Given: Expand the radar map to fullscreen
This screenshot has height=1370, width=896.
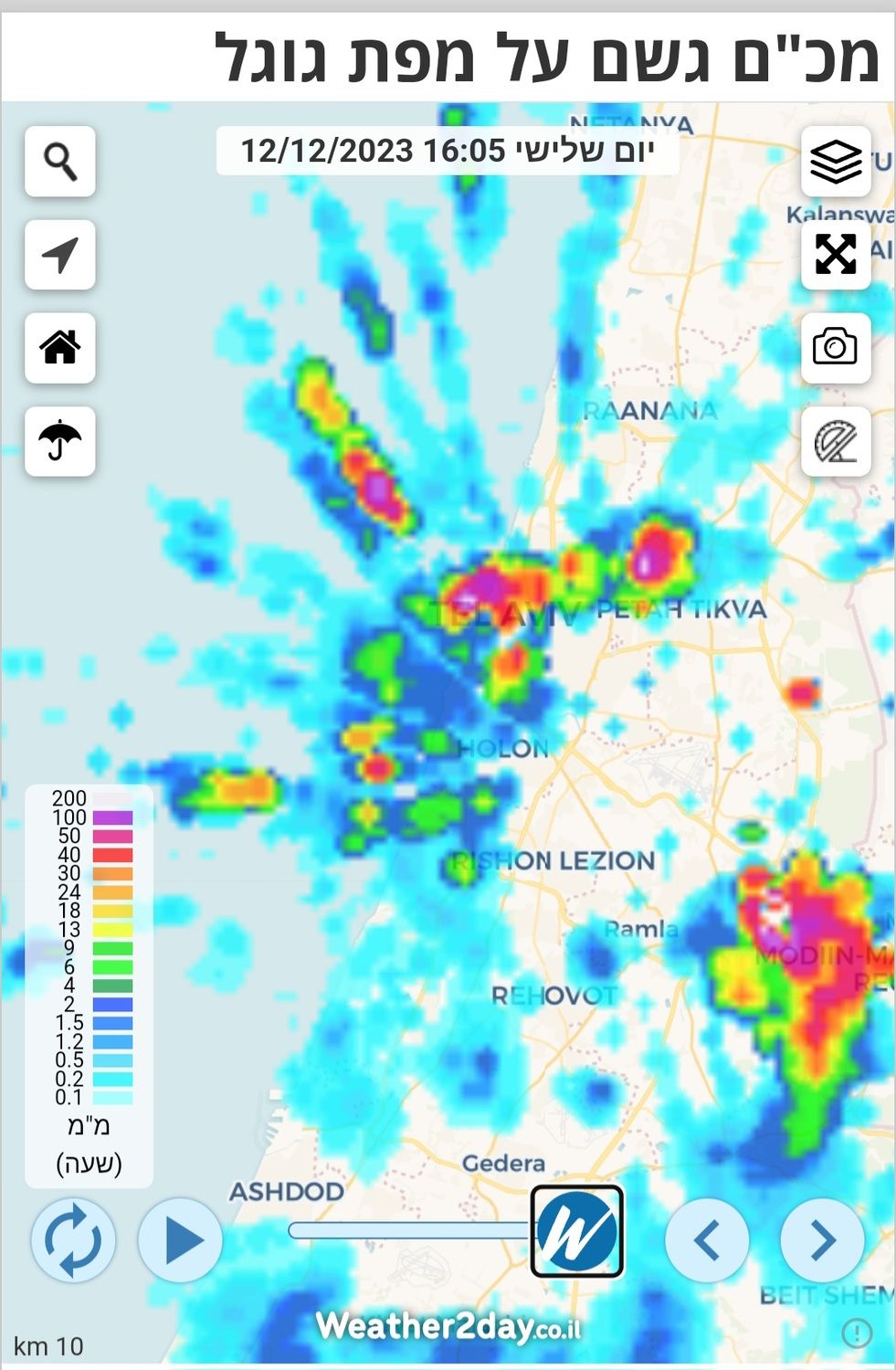Looking at the screenshot, I should click(x=836, y=255).
